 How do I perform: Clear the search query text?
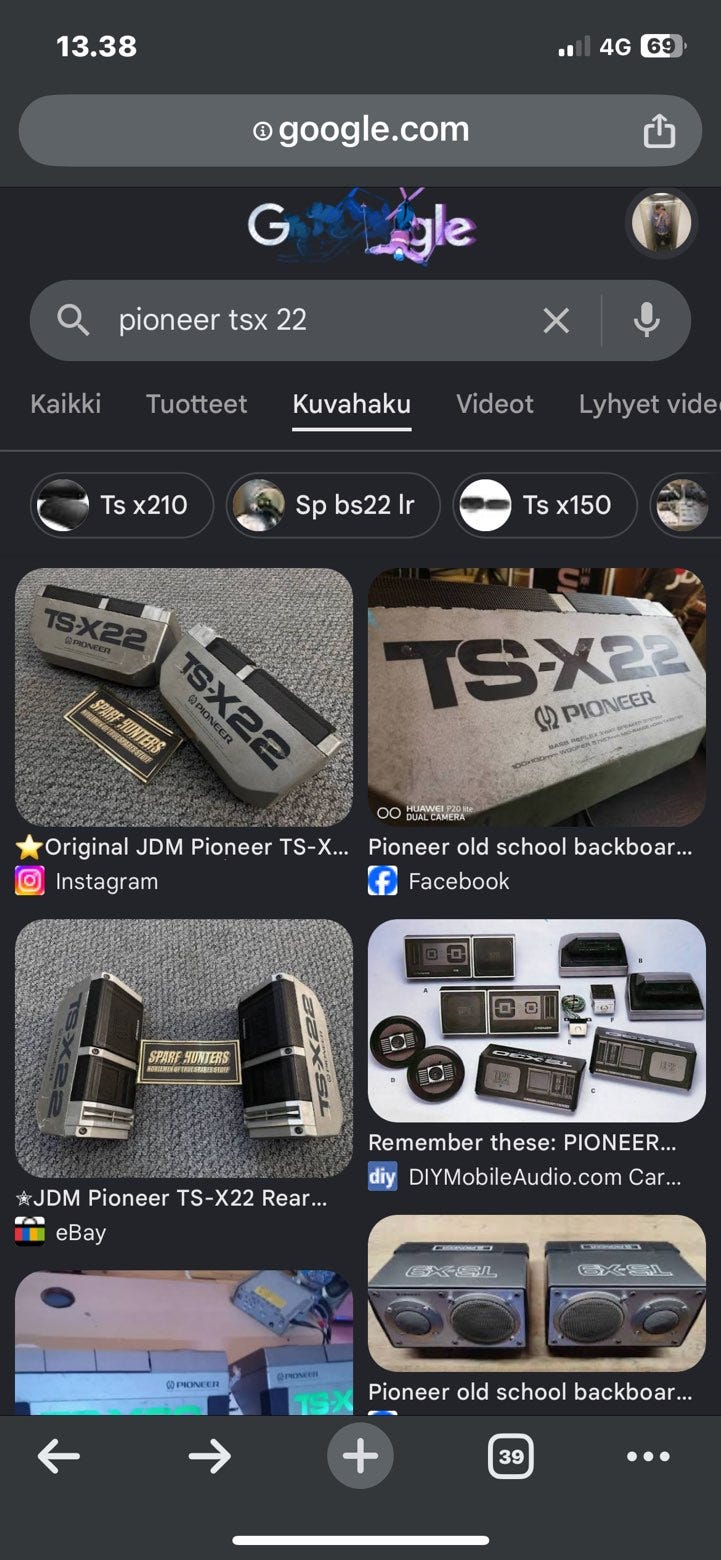pos(556,320)
